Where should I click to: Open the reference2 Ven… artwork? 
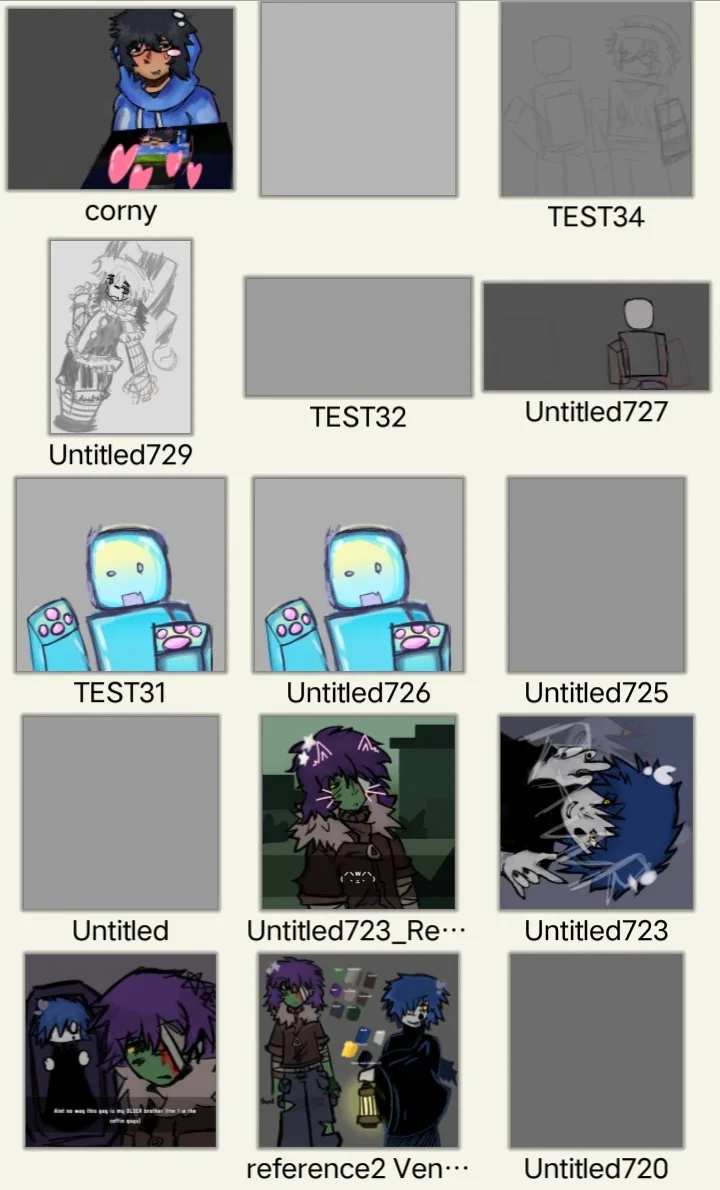358,1050
